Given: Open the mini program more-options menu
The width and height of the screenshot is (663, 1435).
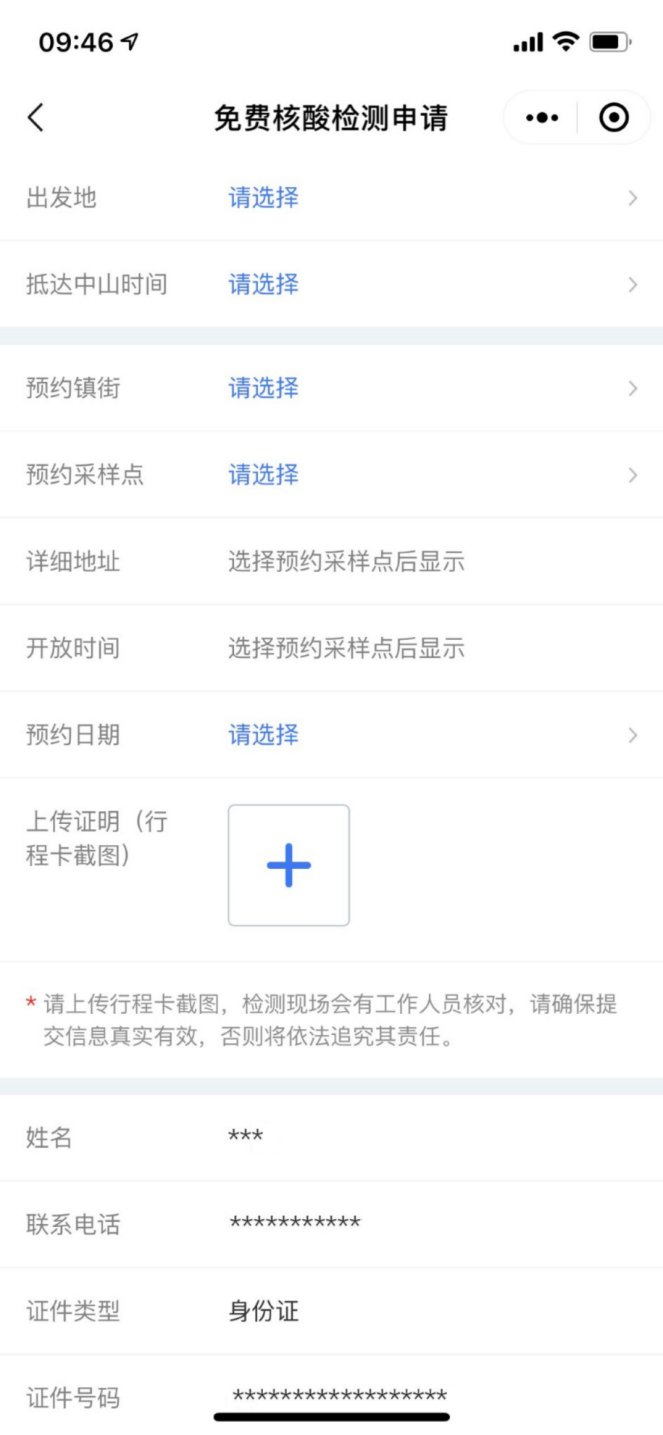Looking at the screenshot, I should pyautogui.click(x=541, y=118).
